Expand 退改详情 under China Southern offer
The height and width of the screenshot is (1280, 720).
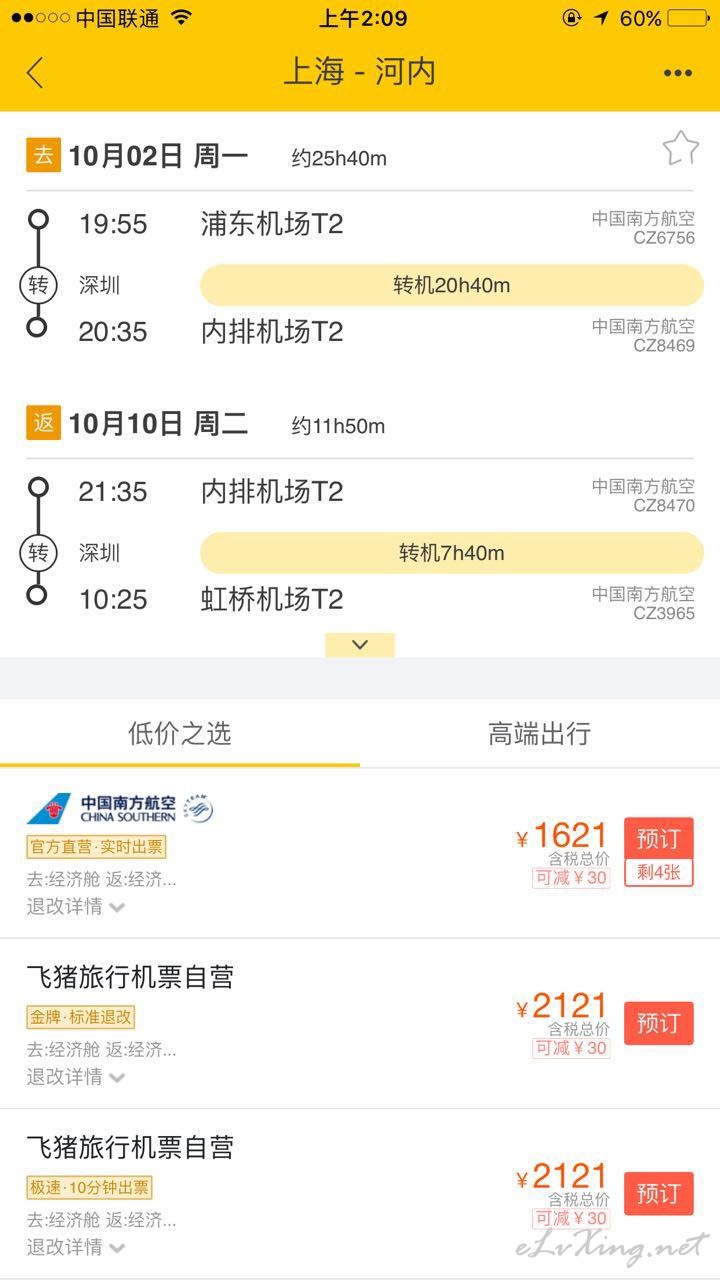click(76, 907)
